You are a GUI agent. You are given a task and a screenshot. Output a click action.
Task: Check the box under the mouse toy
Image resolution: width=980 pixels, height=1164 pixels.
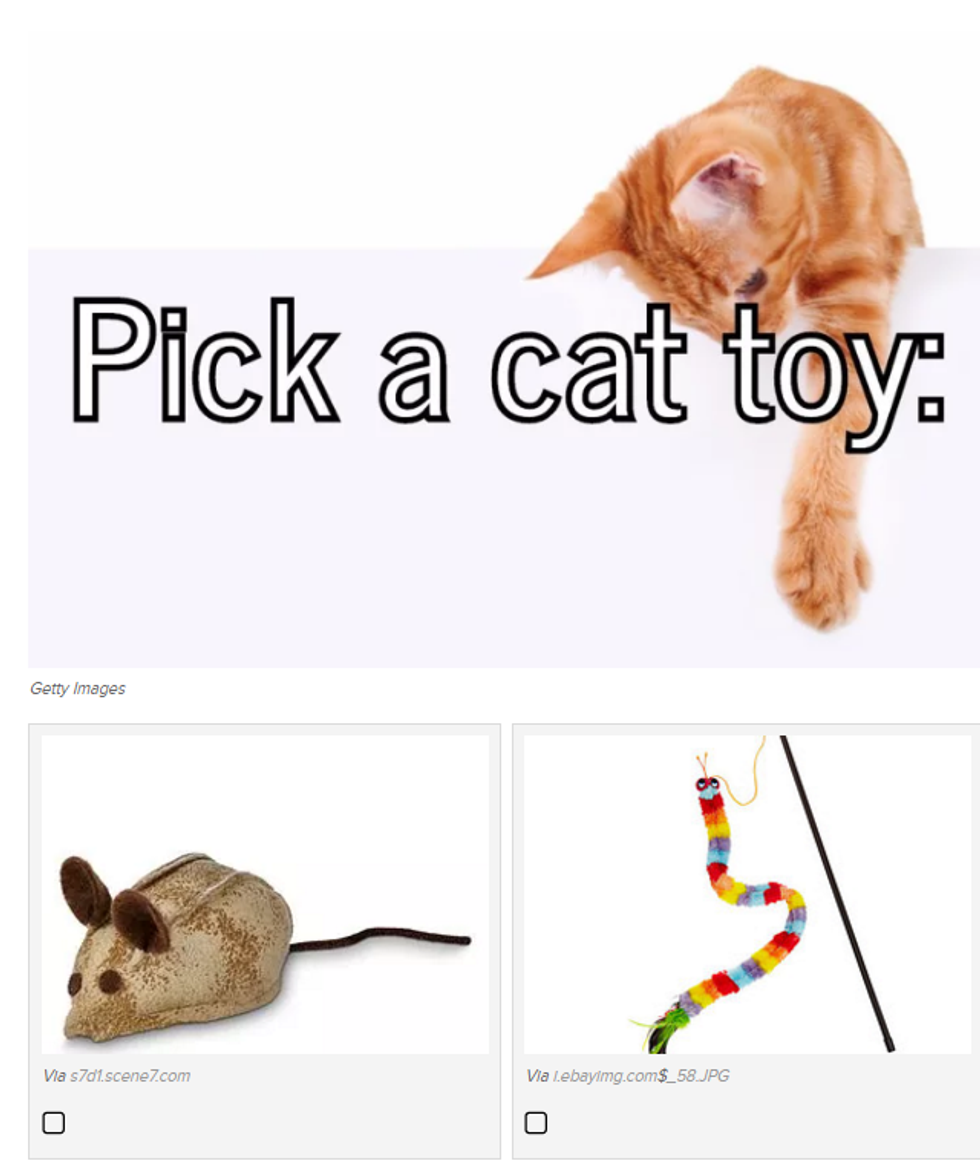pos(54,1123)
